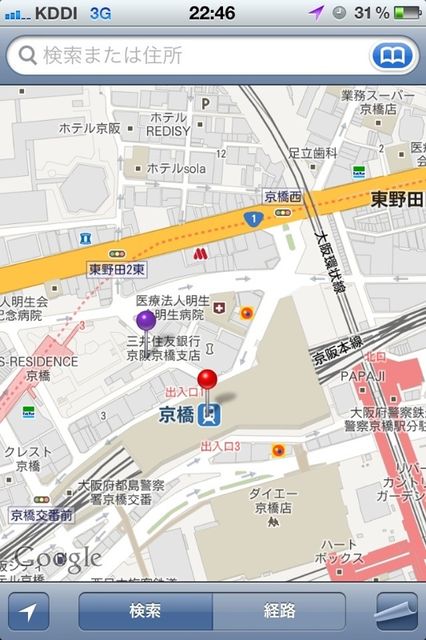Image resolution: width=426 pixels, height=640 pixels.
Task: Switch to the 経路 directions segment
Action: coord(280,611)
